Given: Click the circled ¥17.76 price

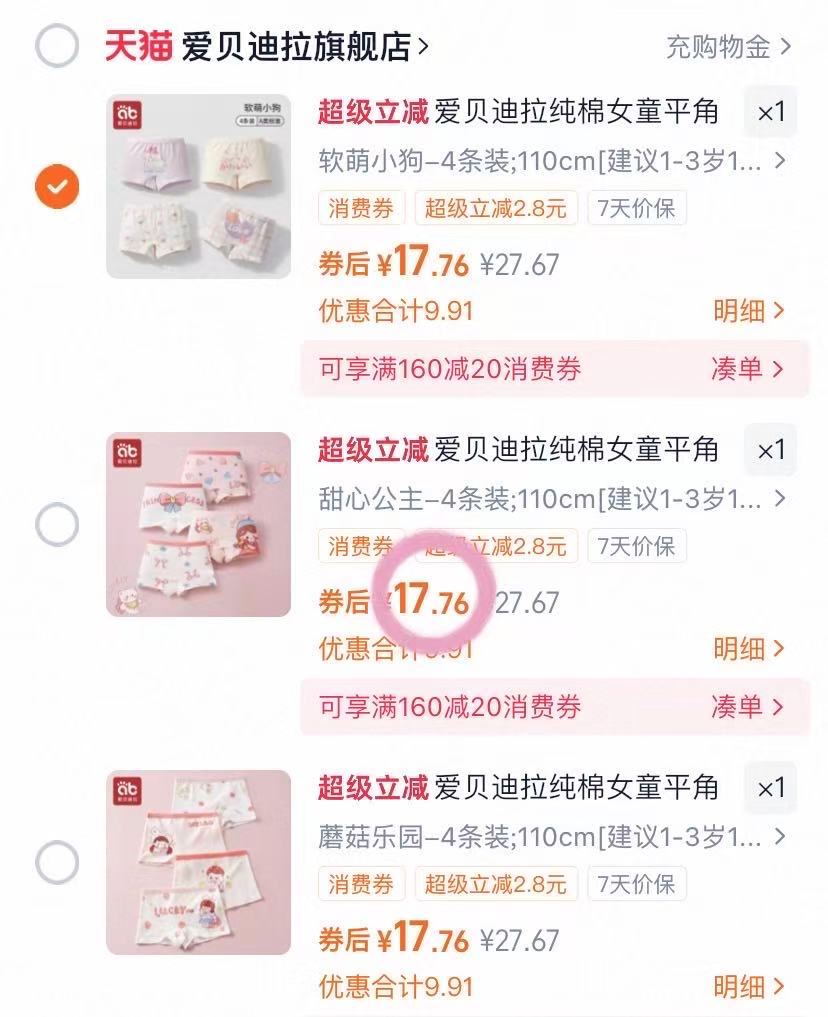Looking at the screenshot, I should 434,599.
